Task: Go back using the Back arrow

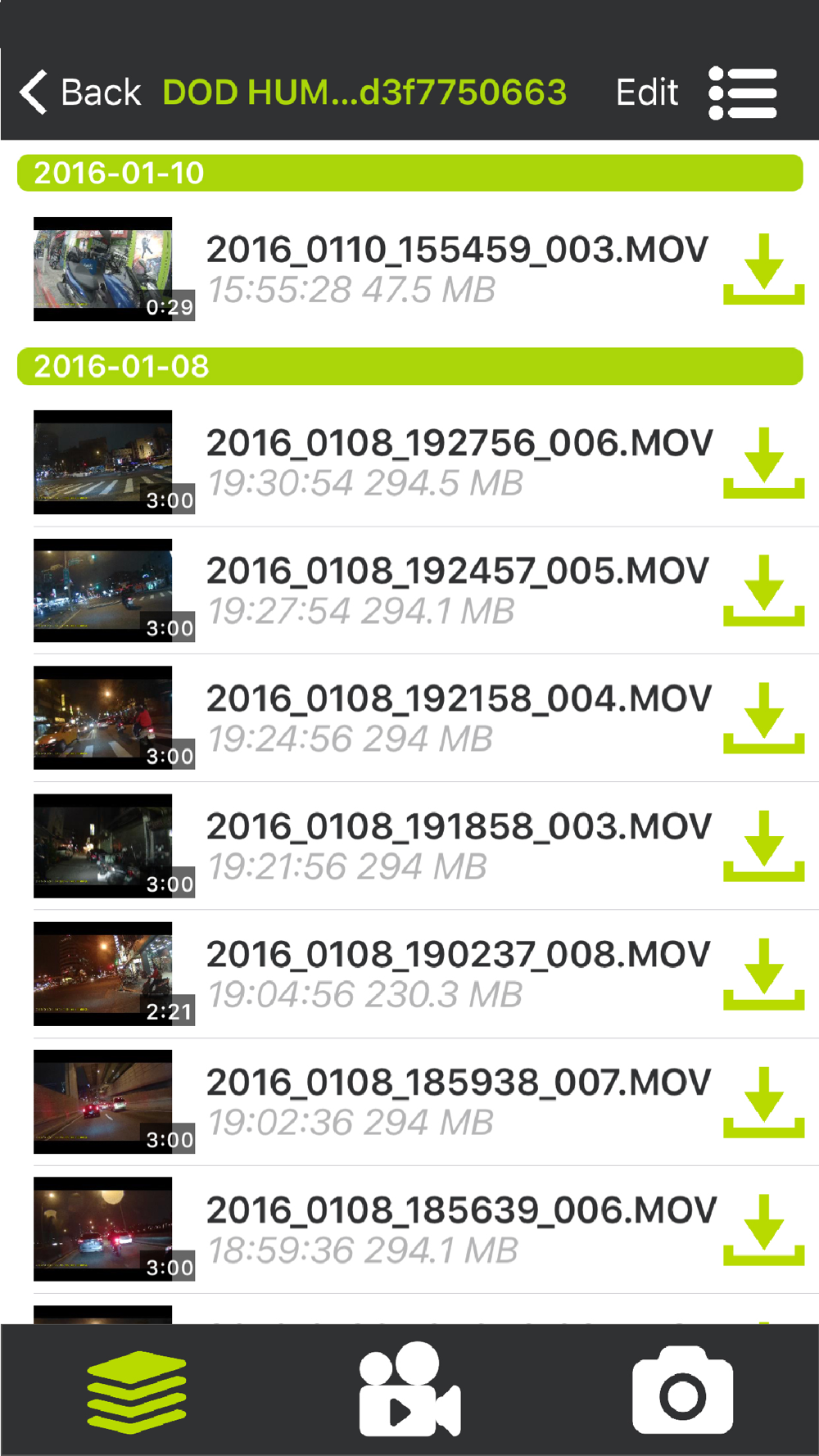Action: click(79, 92)
